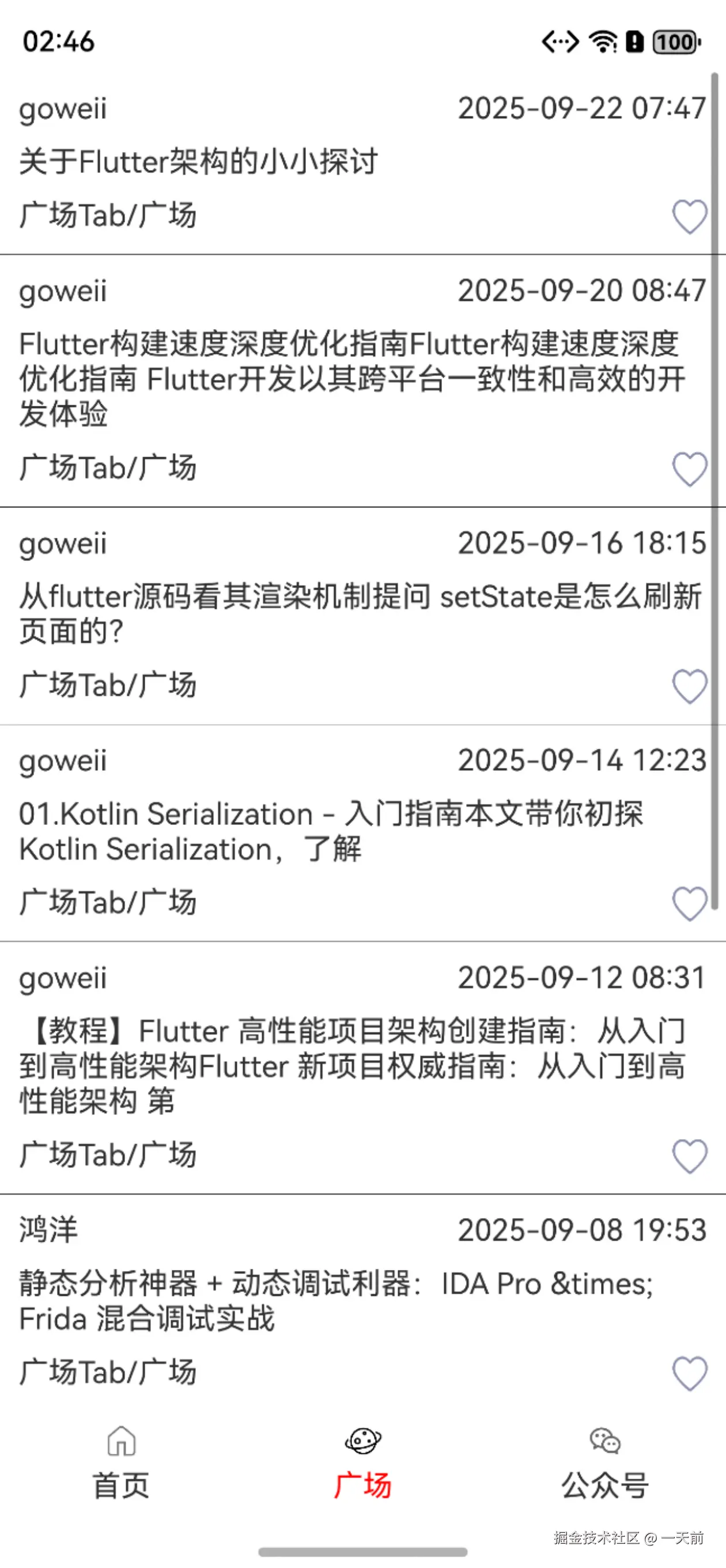Tap the author name goweii on the first item
Screen dimensions: 726x1568
coord(64,108)
